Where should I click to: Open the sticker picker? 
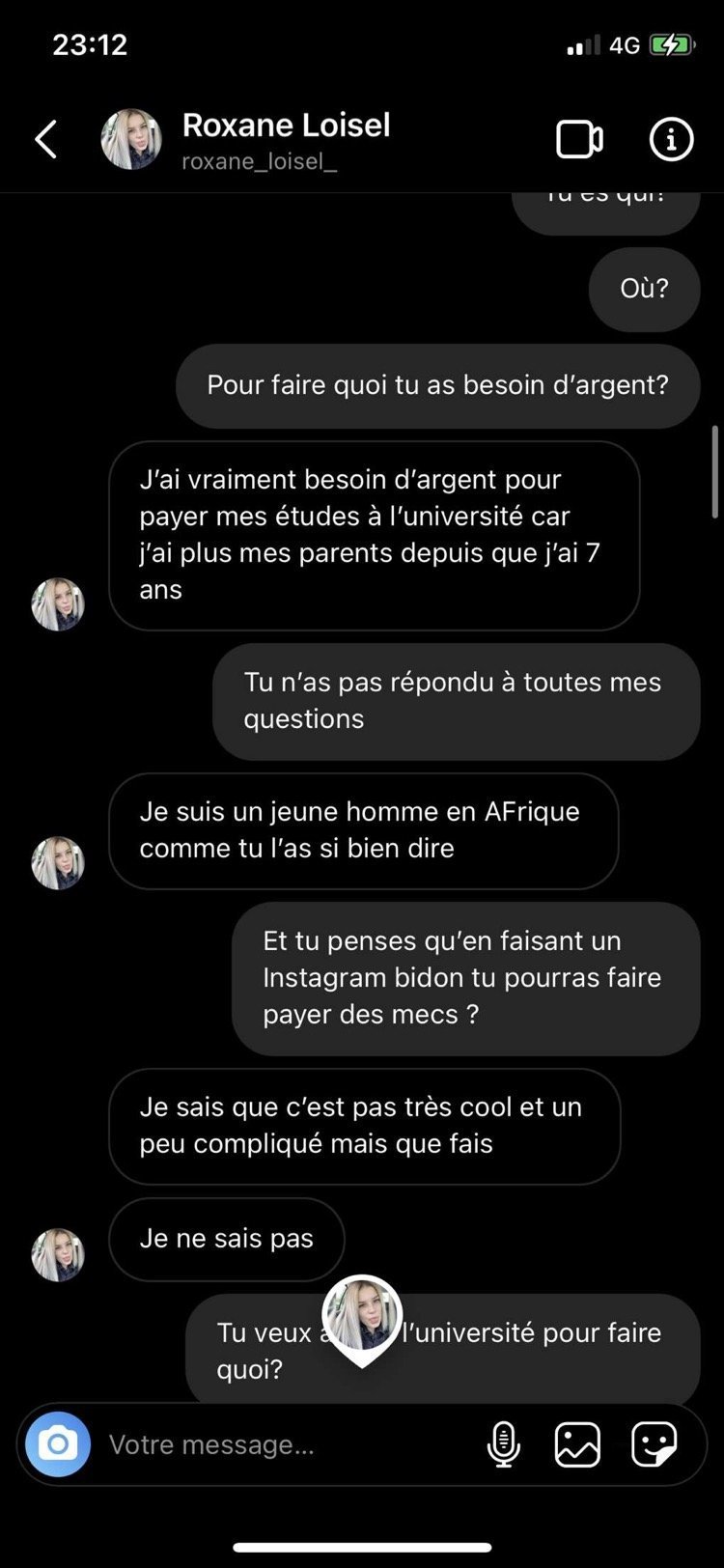pos(654,1444)
